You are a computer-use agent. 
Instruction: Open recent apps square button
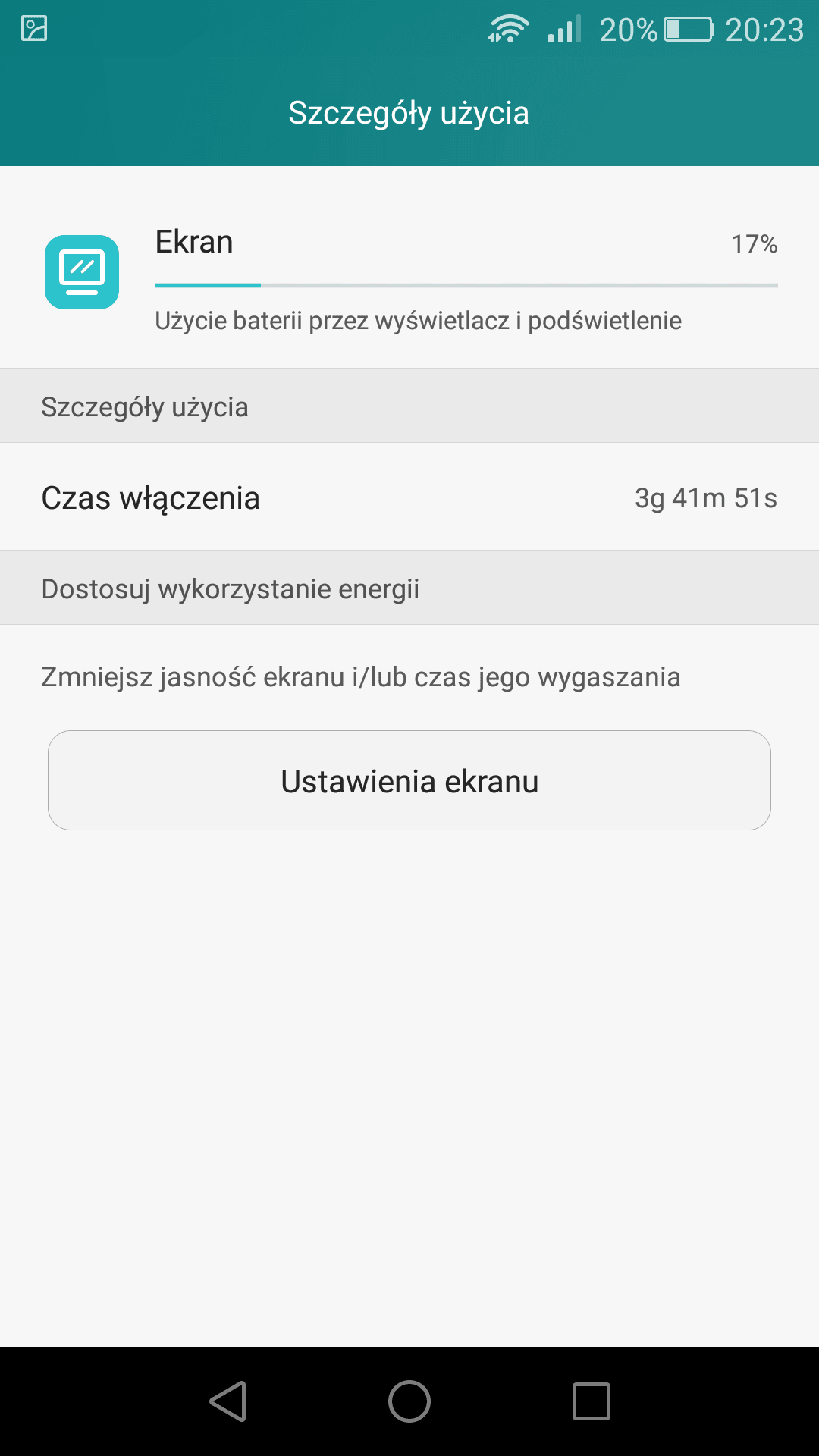(x=591, y=1401)
